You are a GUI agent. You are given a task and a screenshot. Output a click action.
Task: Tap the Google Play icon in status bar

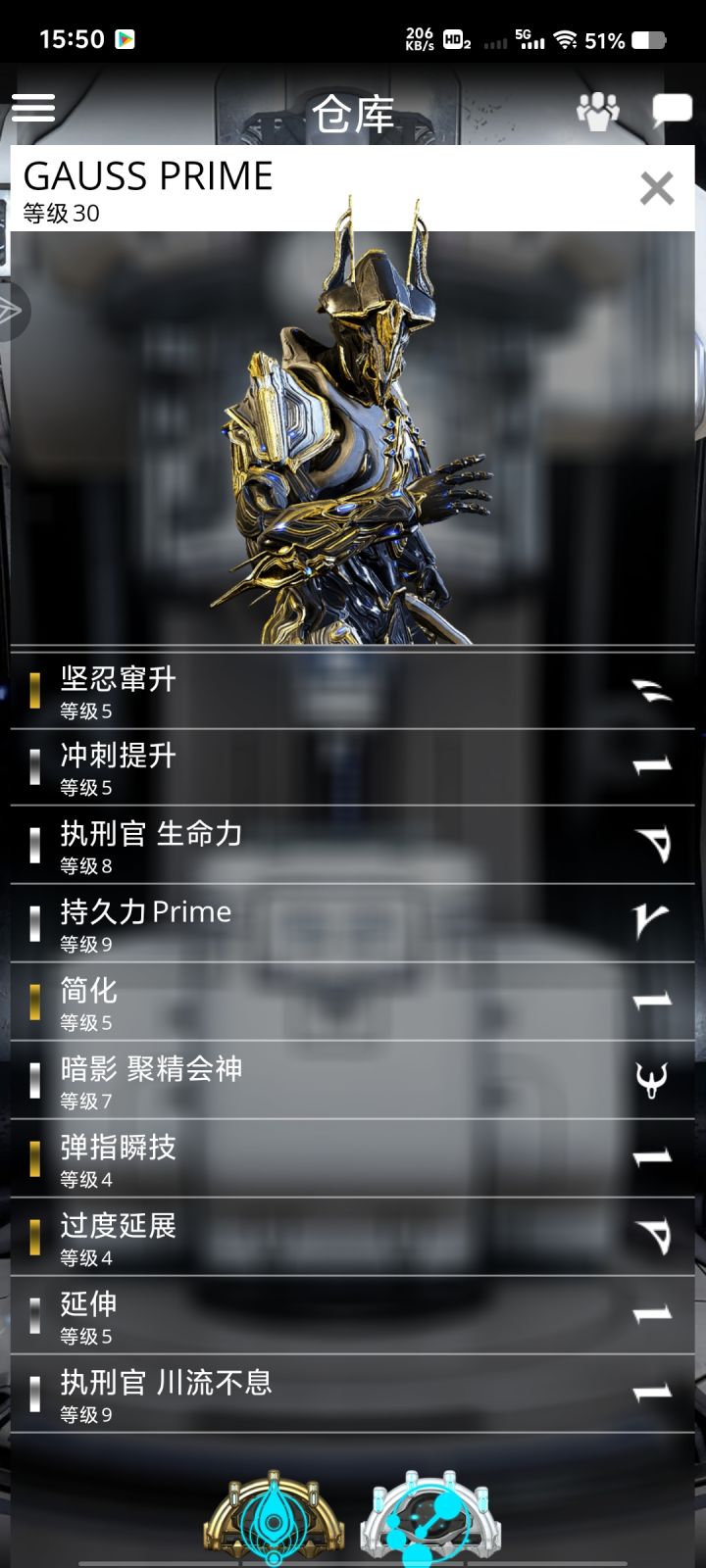point(125,39)
